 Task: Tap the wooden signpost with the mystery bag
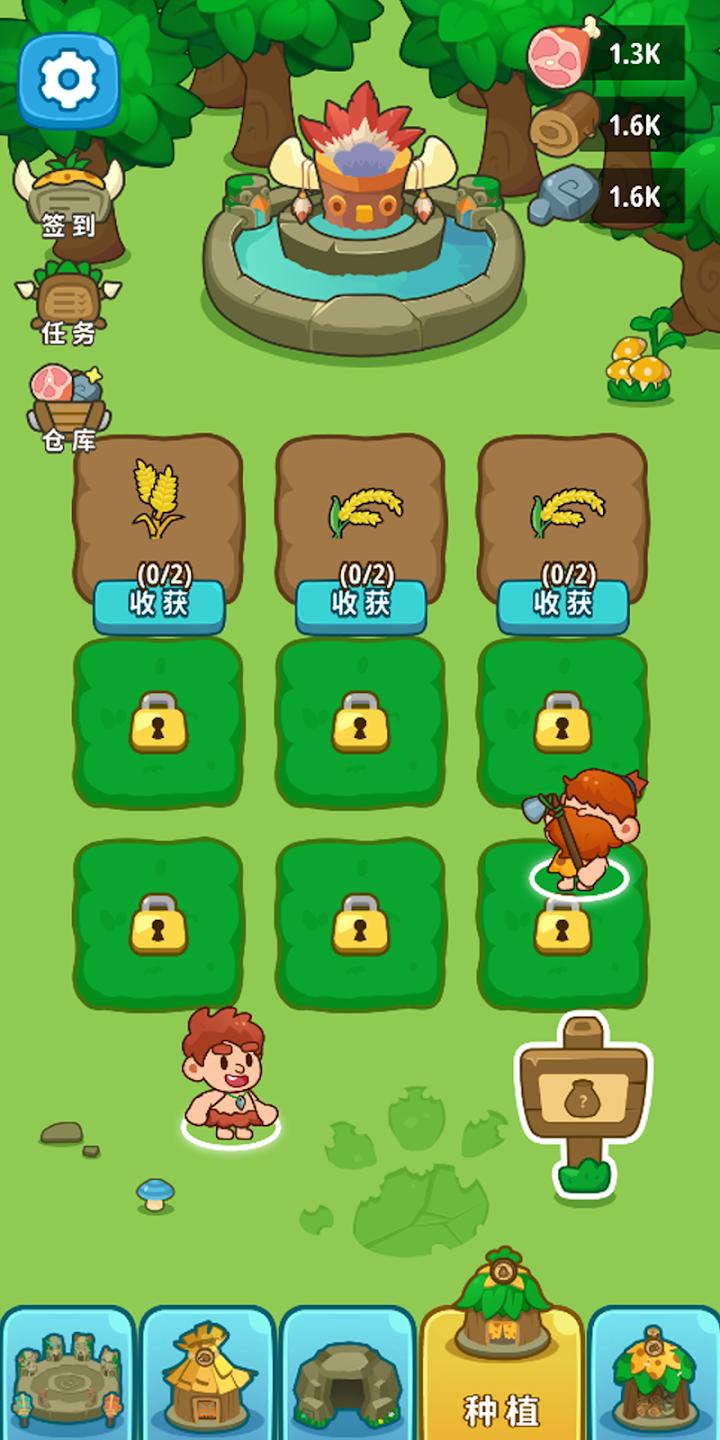click(583, 1102)
